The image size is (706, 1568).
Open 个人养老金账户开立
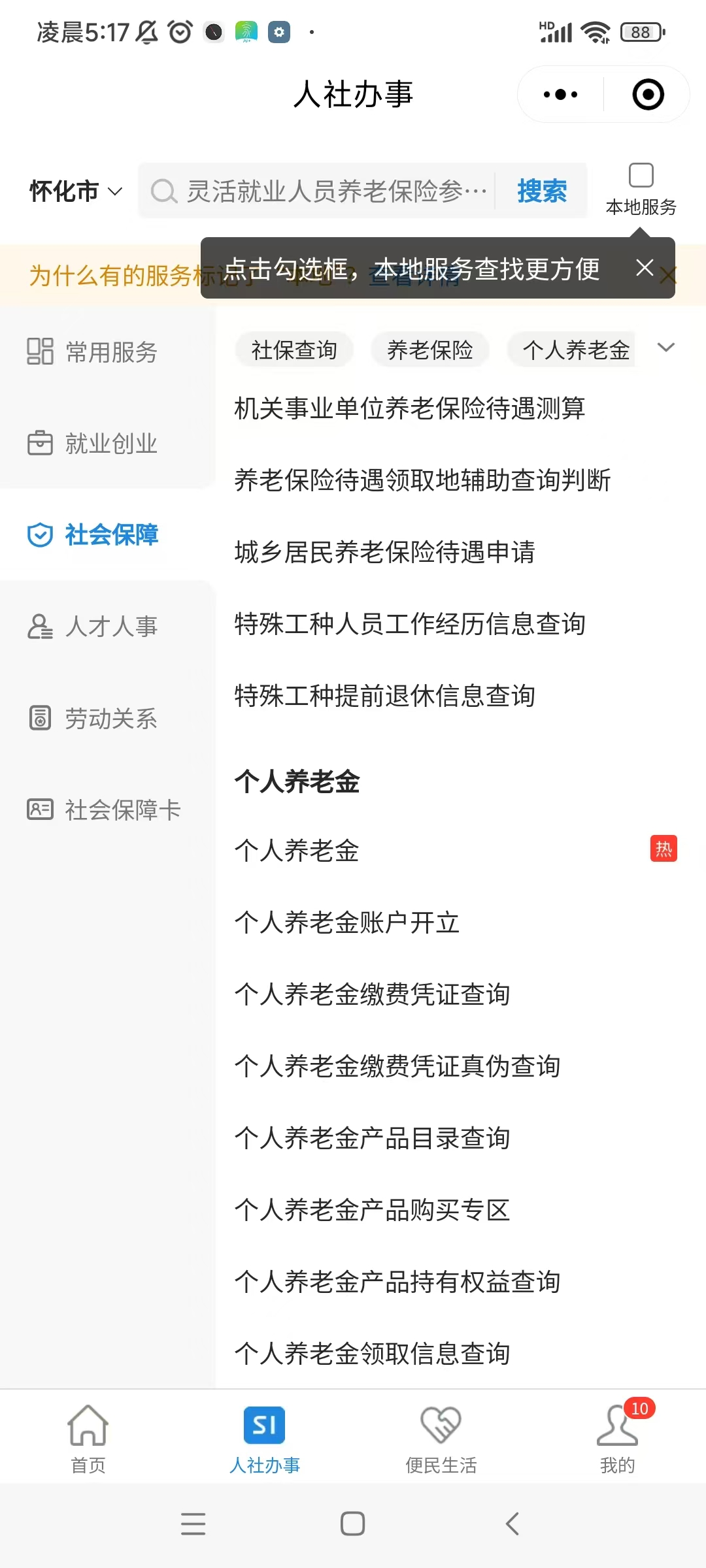pos(346,923)
